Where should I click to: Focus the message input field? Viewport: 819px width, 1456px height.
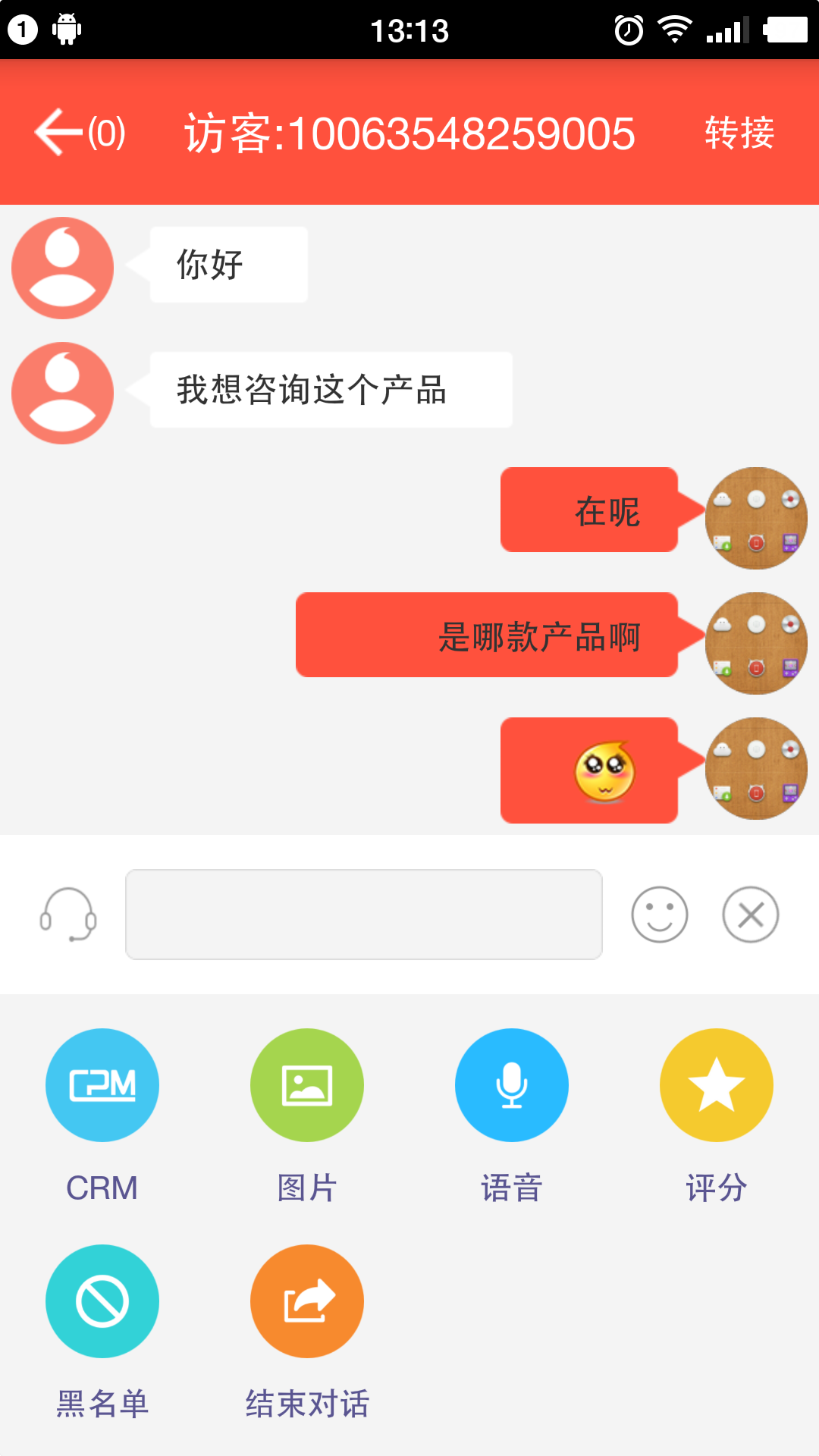click(x=364, y=915)
